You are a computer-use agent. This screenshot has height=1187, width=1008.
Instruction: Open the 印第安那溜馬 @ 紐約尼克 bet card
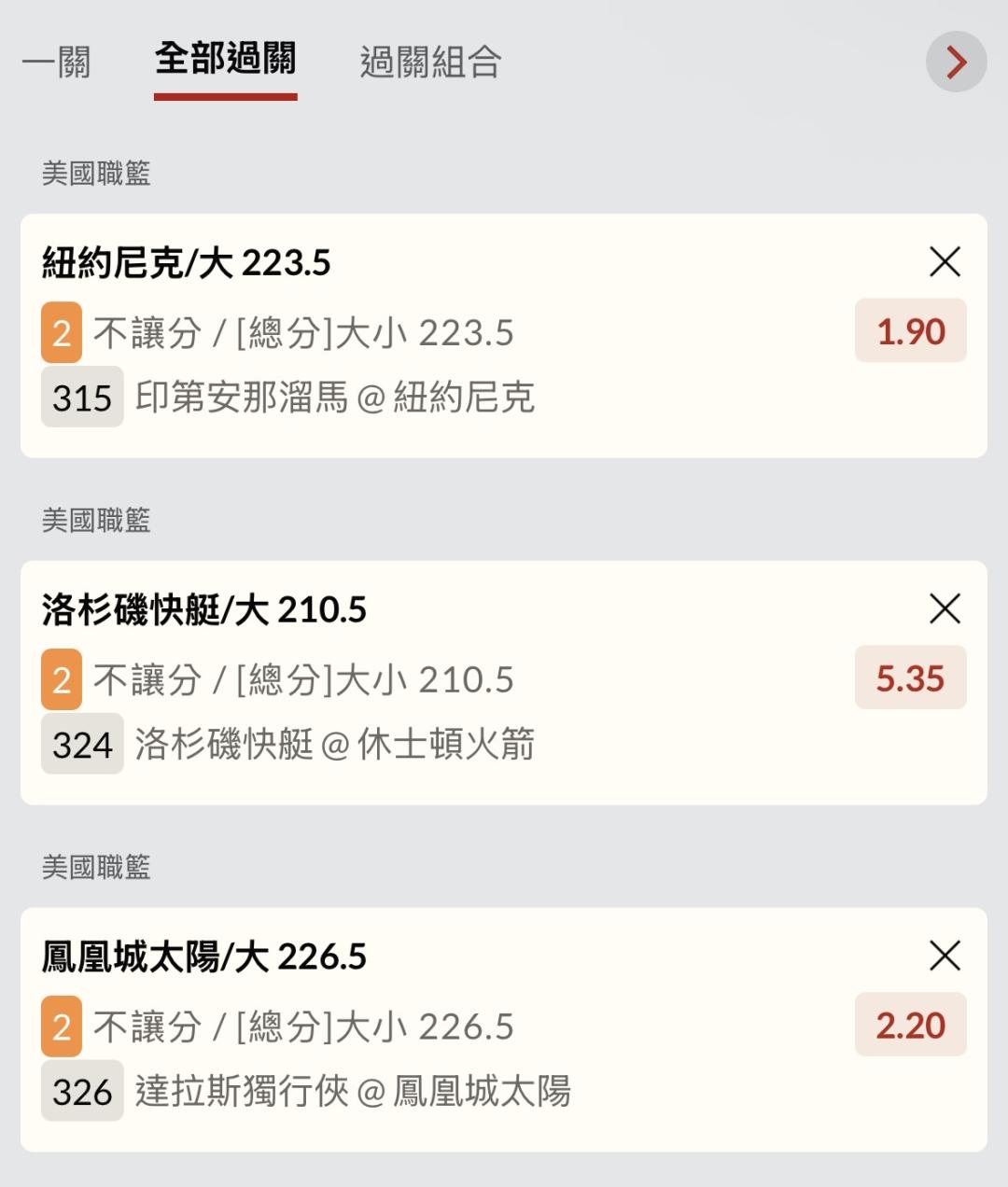[504, 336]
